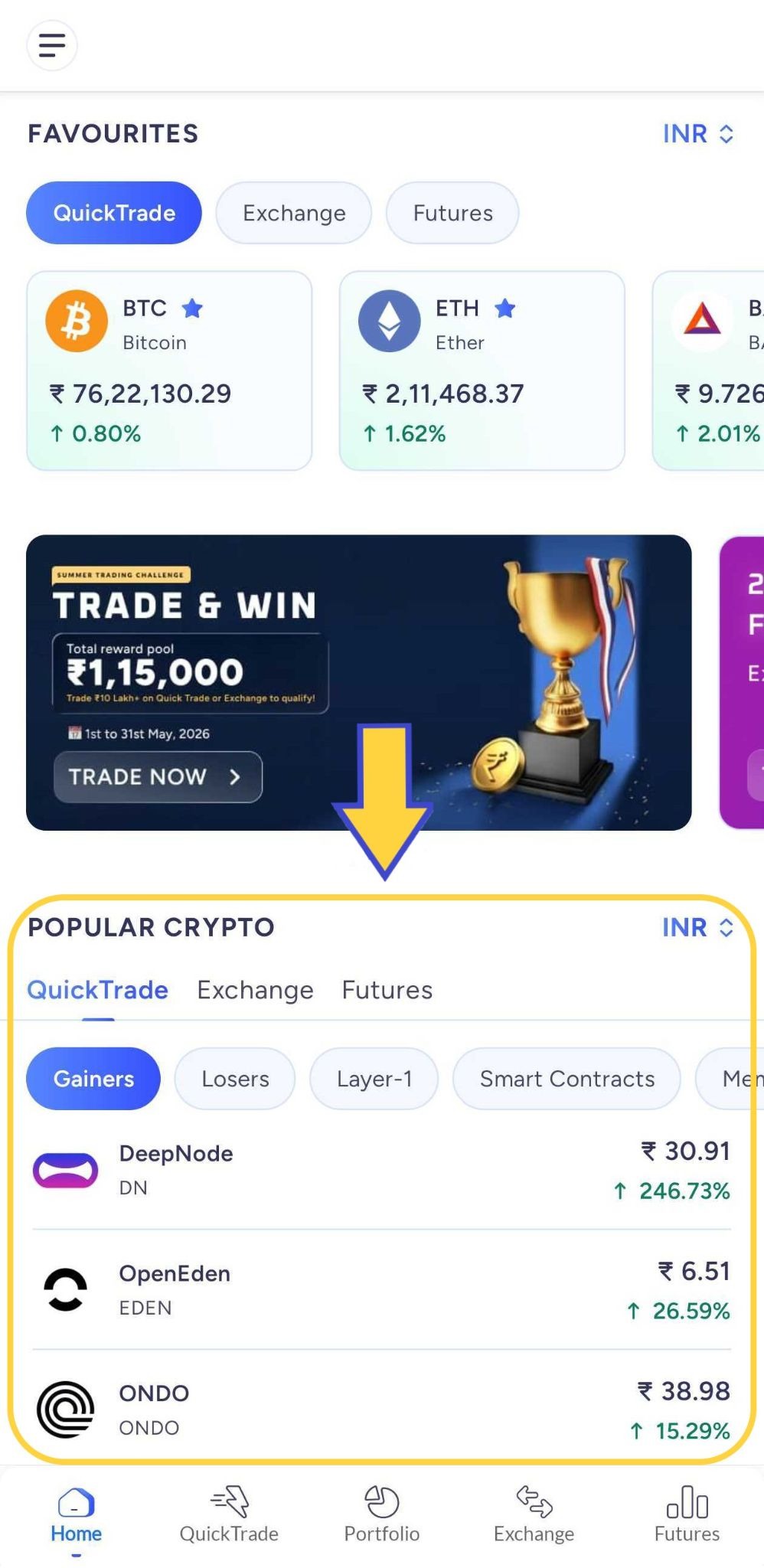Open the hamburger menu

pyautogui.click(x=52, y=45)
